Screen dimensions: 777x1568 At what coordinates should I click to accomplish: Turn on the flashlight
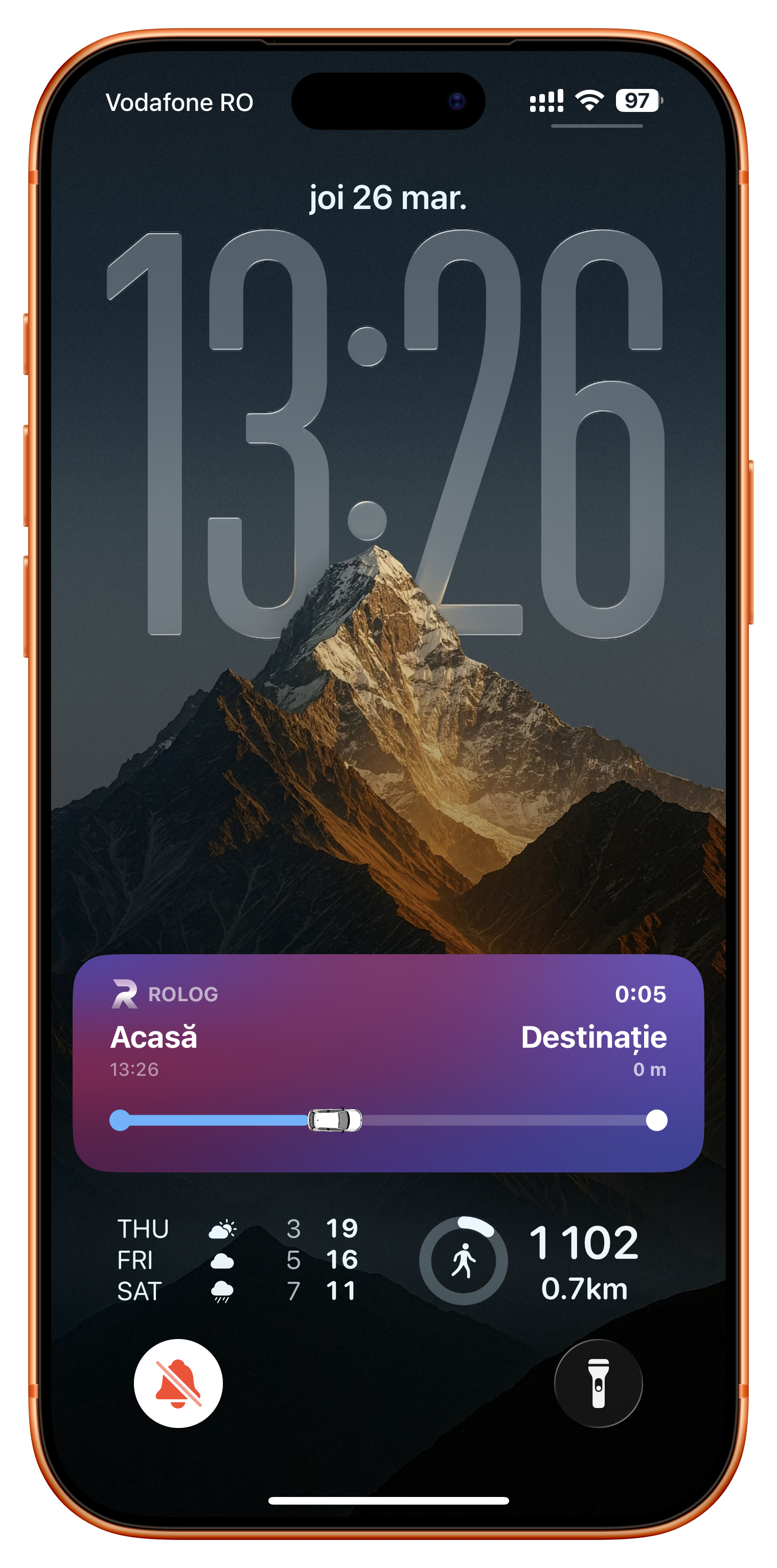click(598, 1382)
